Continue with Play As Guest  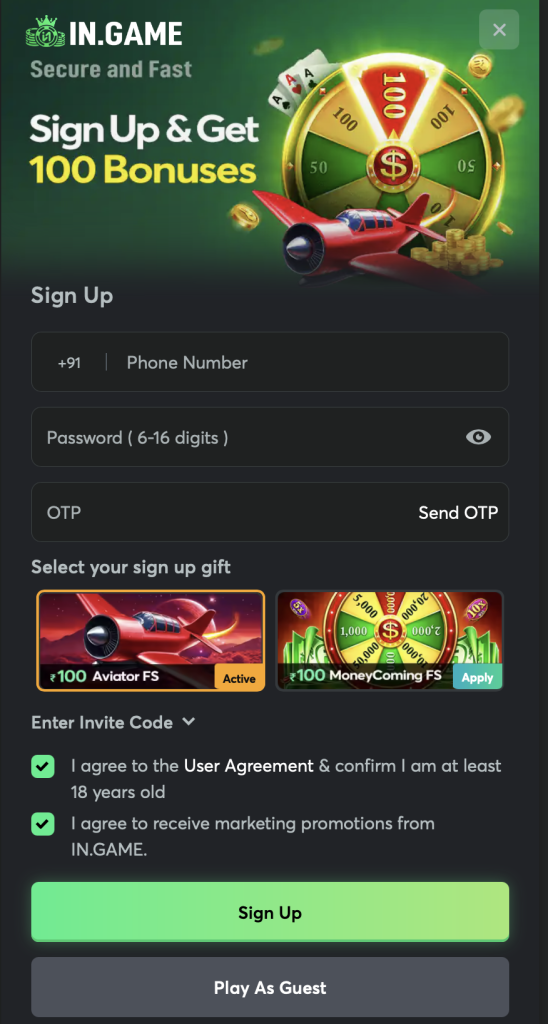[270, 987]
